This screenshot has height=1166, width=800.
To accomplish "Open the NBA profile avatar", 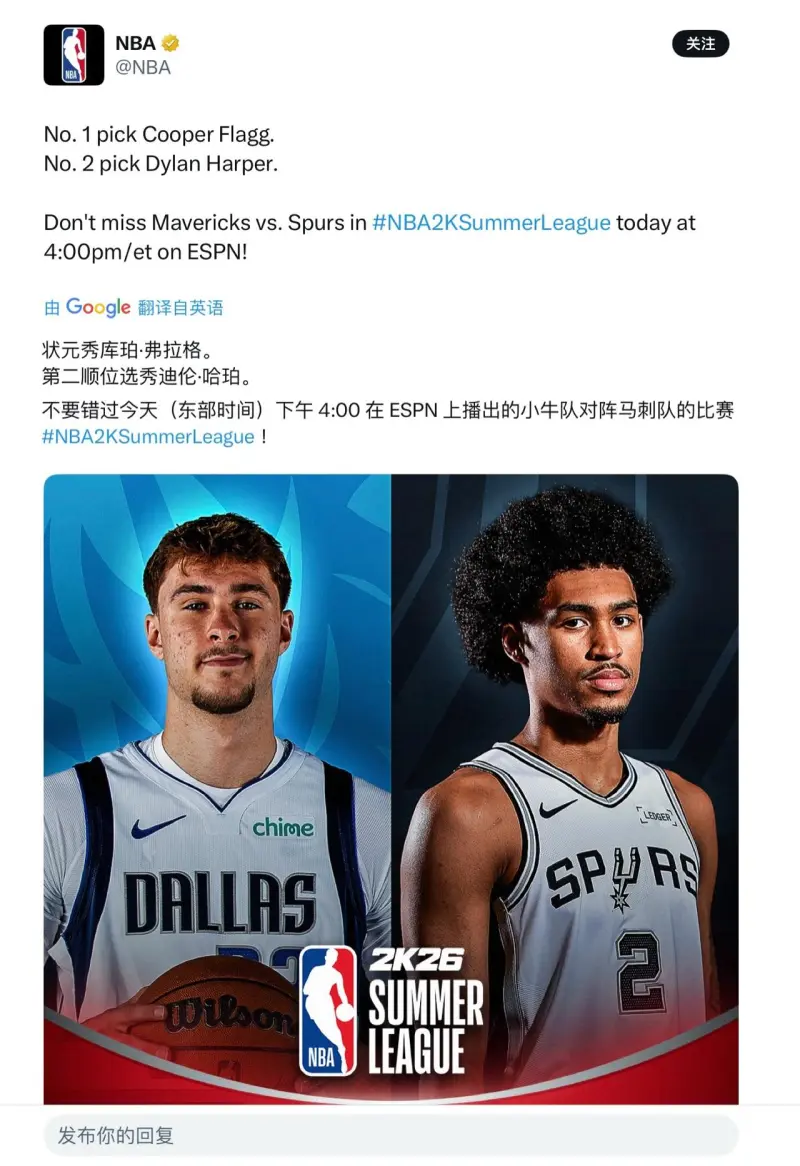I will pyautogui.click(x=73, y=55).
